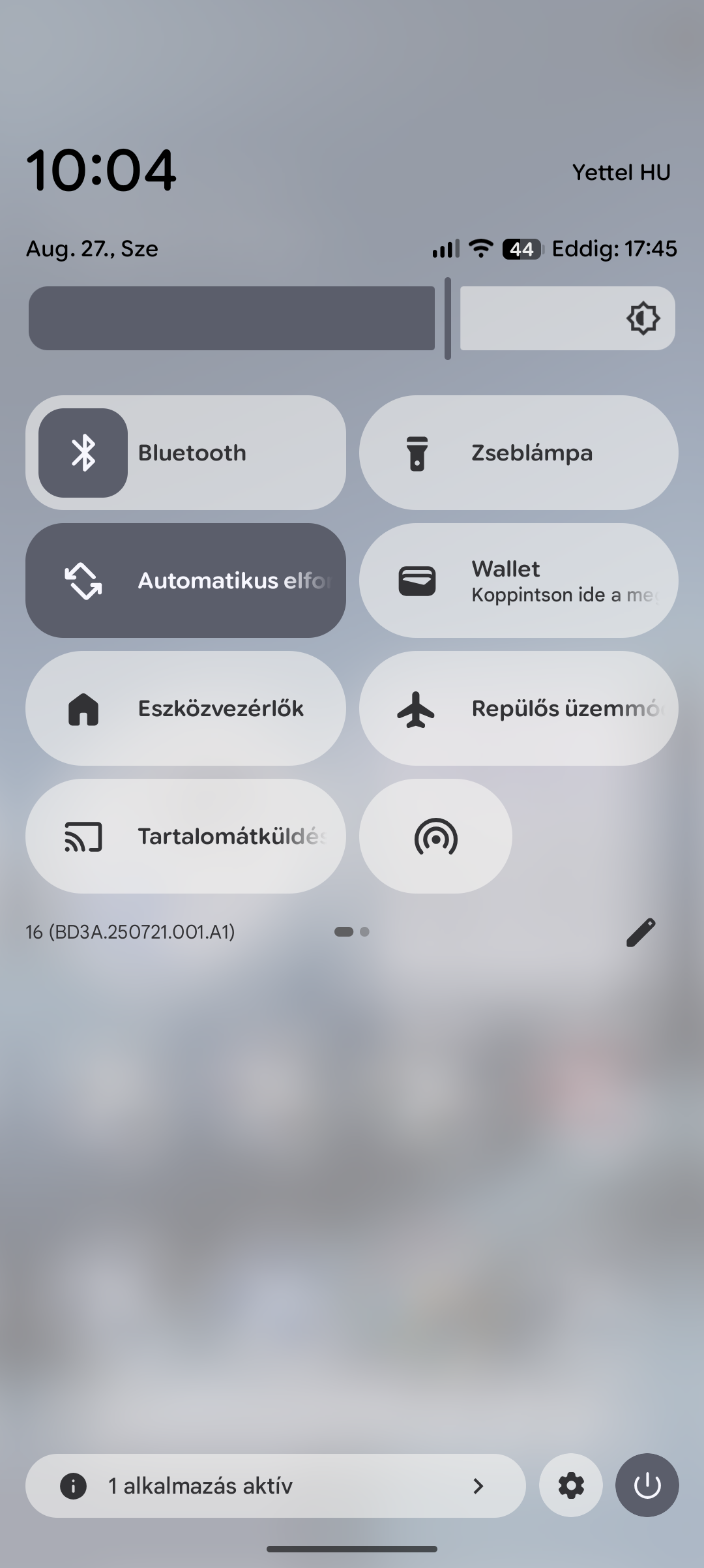Open Eszközvezérlők device controls
The image size is (704, 1568).
[186, 708]
